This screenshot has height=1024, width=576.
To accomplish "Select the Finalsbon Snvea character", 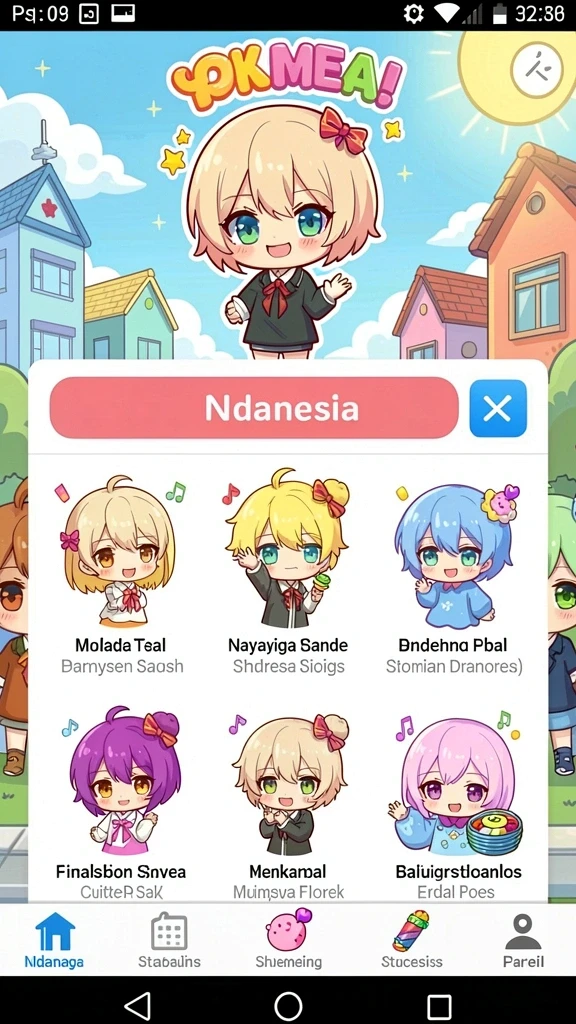I will [x=120, y=803].
